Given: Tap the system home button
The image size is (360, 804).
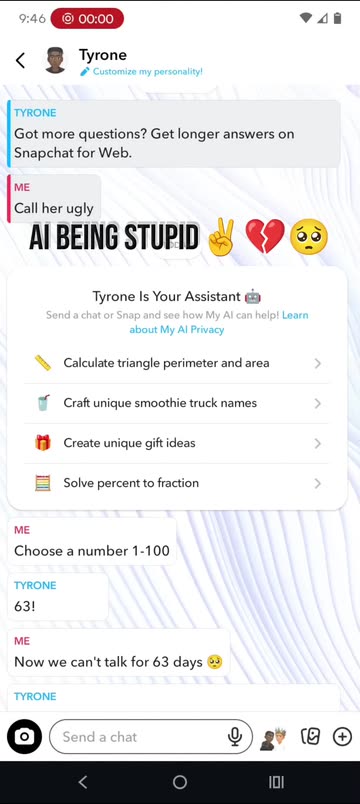Looking at the screenshot, I should 180,782.
